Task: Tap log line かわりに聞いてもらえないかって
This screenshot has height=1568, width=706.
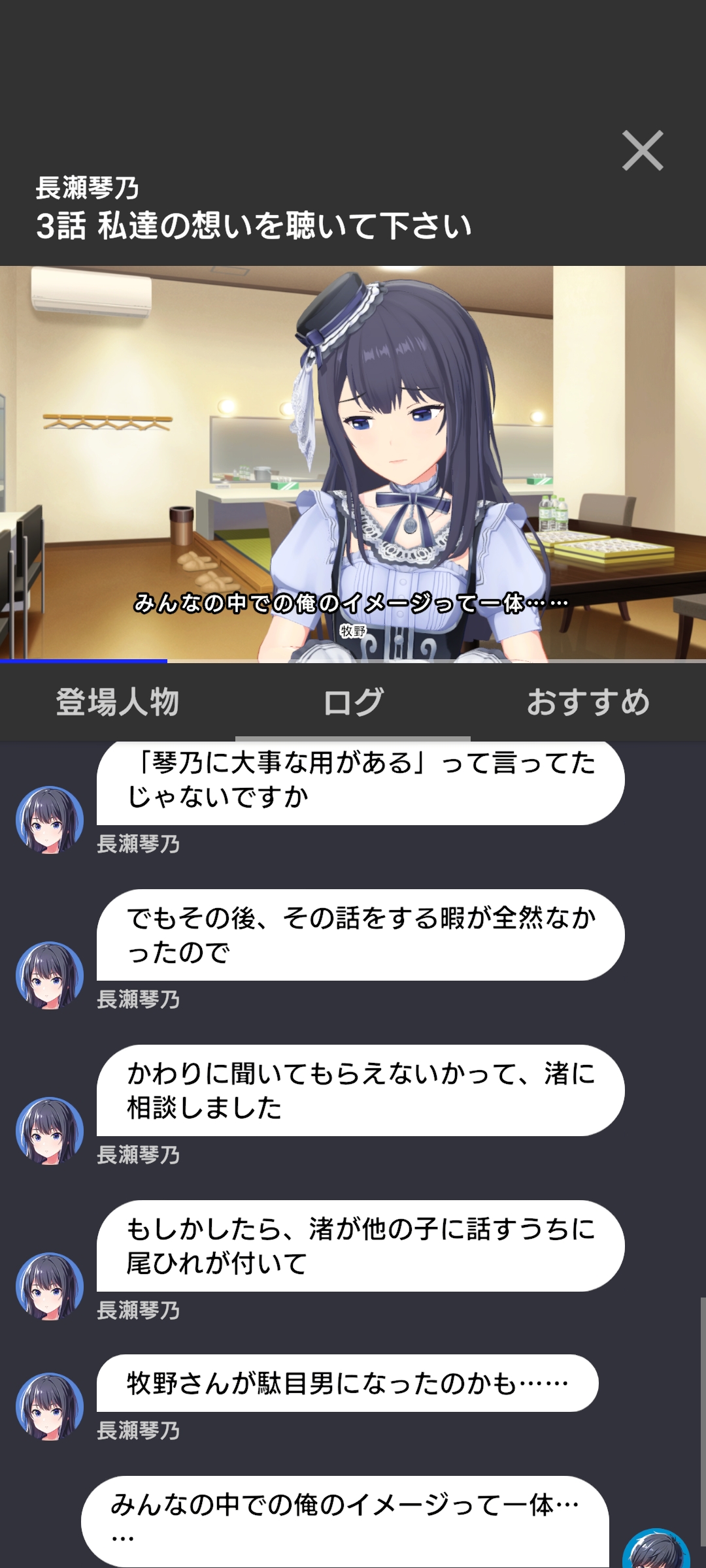Action: [360, 1090]
